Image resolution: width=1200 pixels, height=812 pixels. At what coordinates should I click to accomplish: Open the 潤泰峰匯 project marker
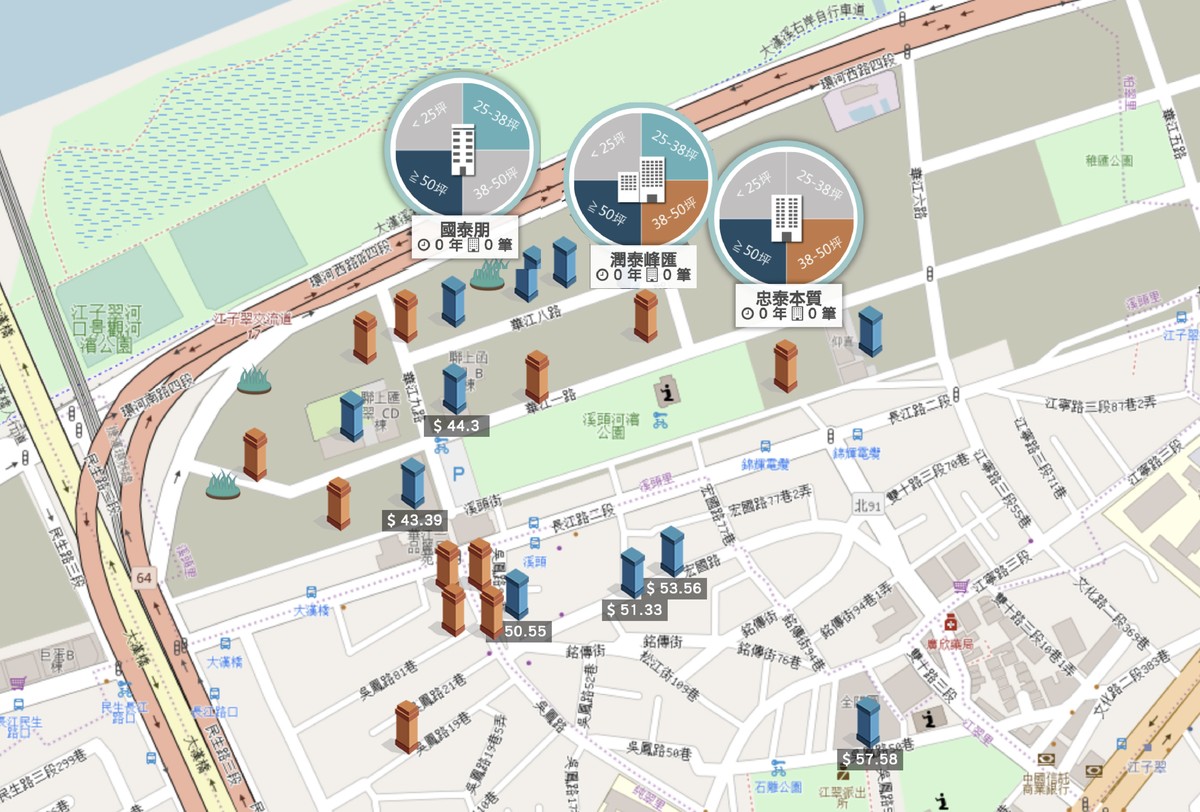point(639,182)
